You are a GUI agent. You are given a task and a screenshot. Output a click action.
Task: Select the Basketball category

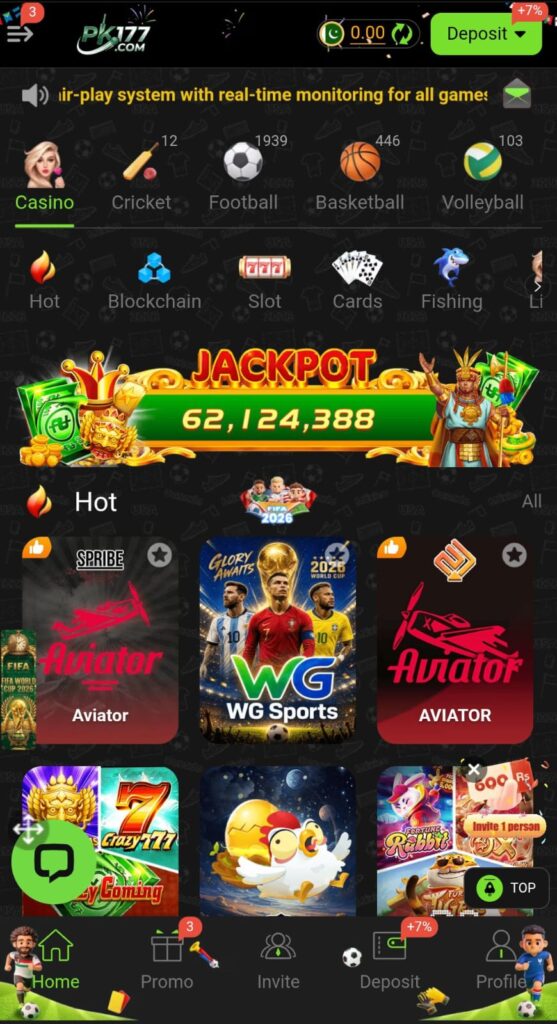click(360, 176)
